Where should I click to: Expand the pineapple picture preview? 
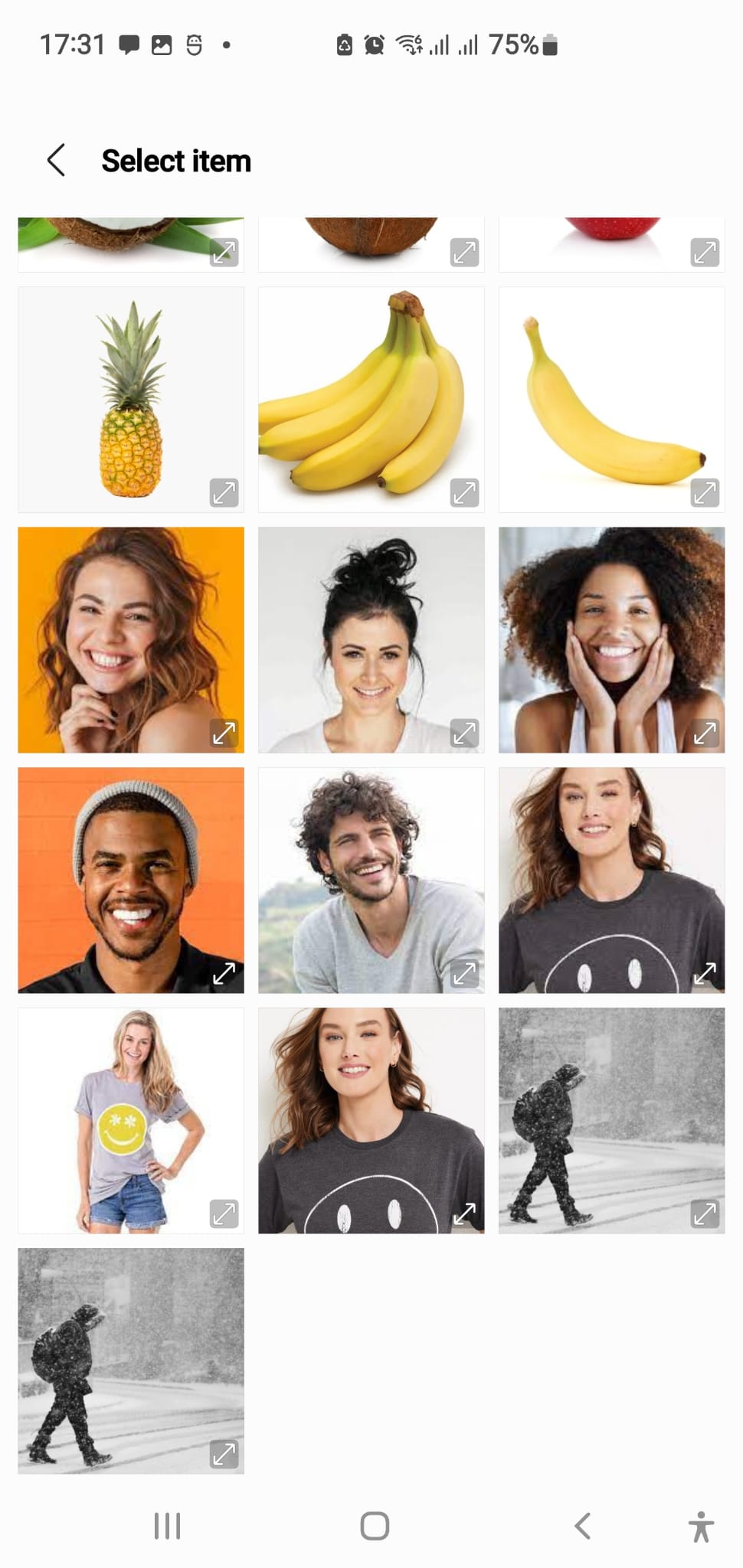(224, 492)
